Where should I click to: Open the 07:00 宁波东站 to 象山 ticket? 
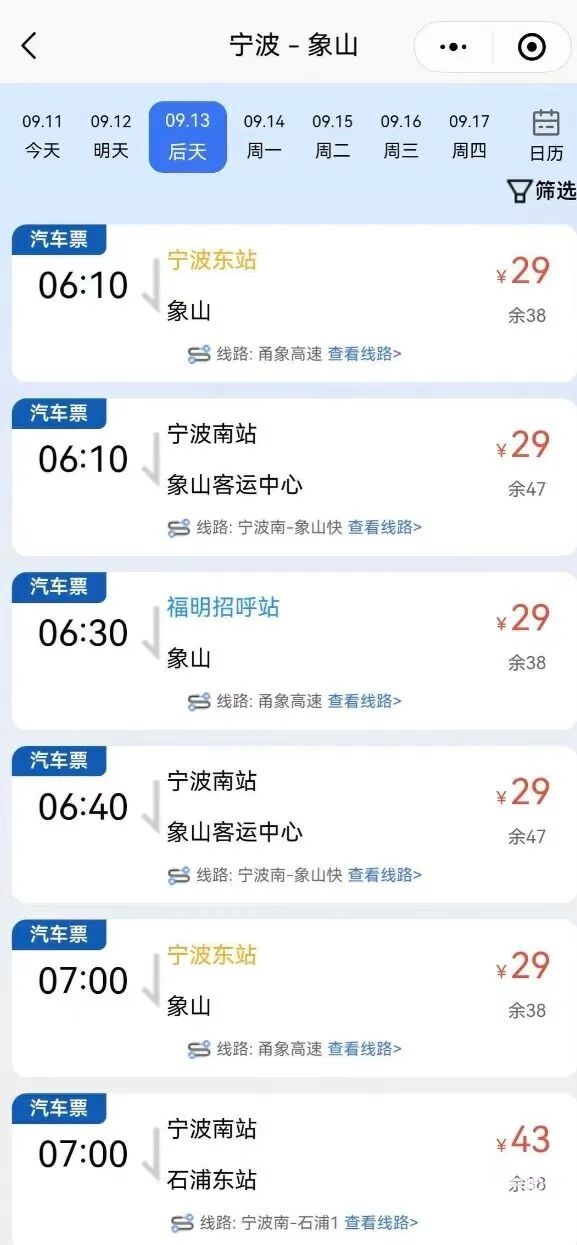294,998
